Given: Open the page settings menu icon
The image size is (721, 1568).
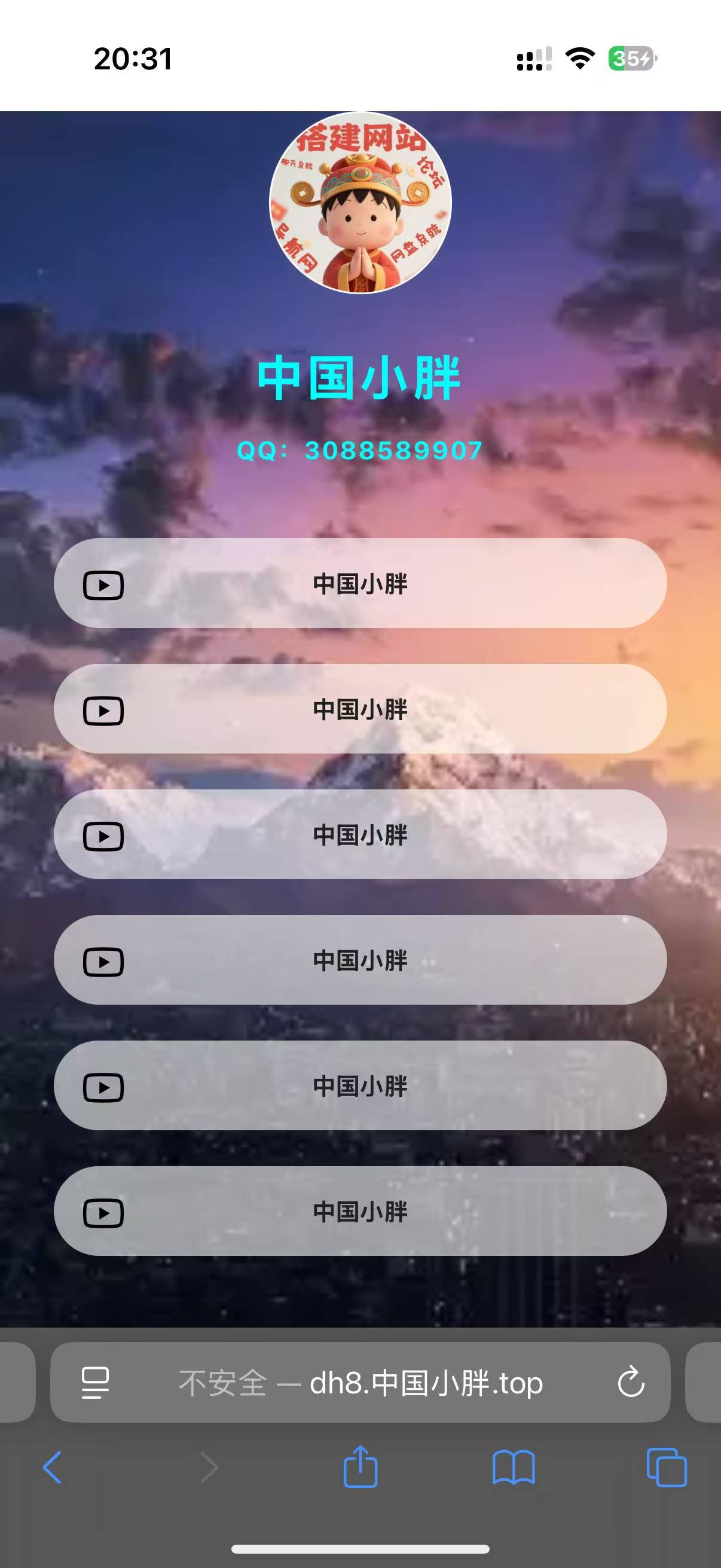Looking at the screenshot, I should pyautogui.click(x=96, y=1383).
